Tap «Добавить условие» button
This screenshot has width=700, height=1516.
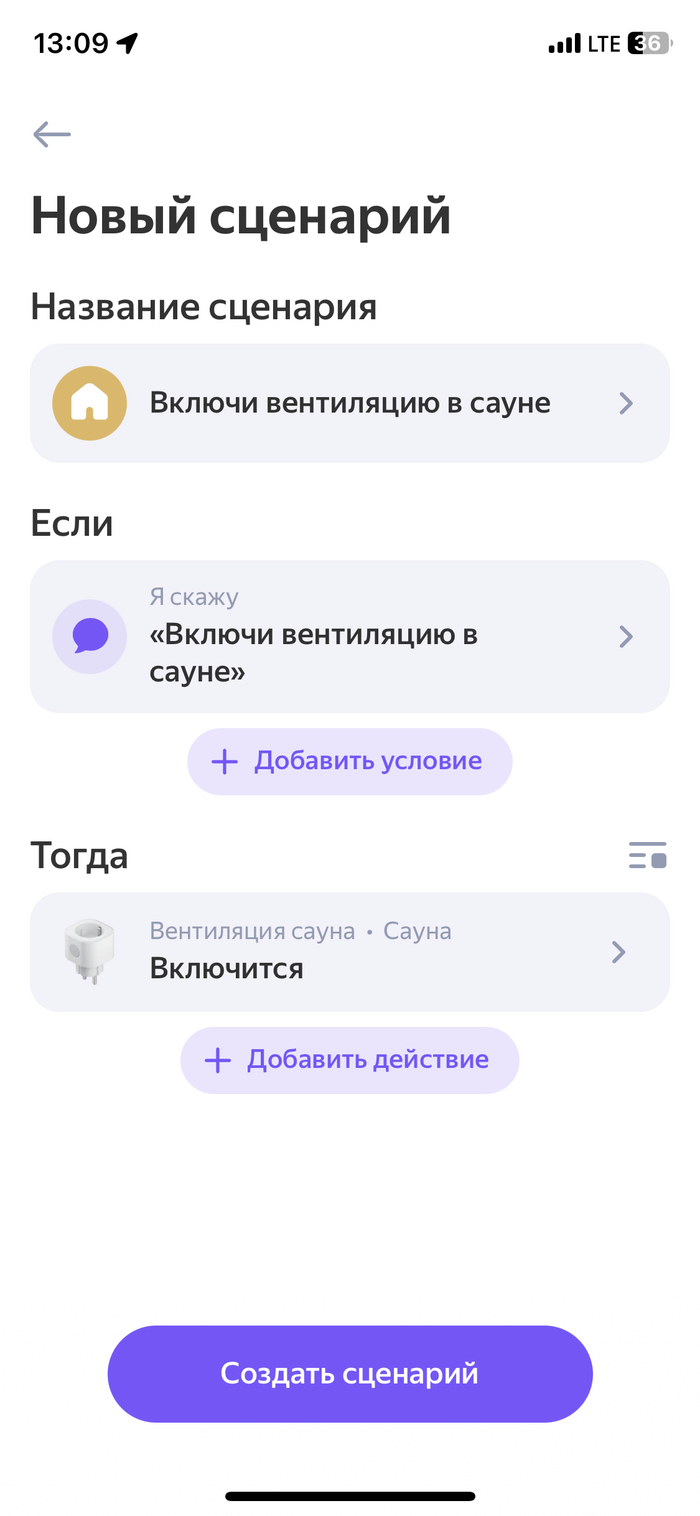pos(349,761)
